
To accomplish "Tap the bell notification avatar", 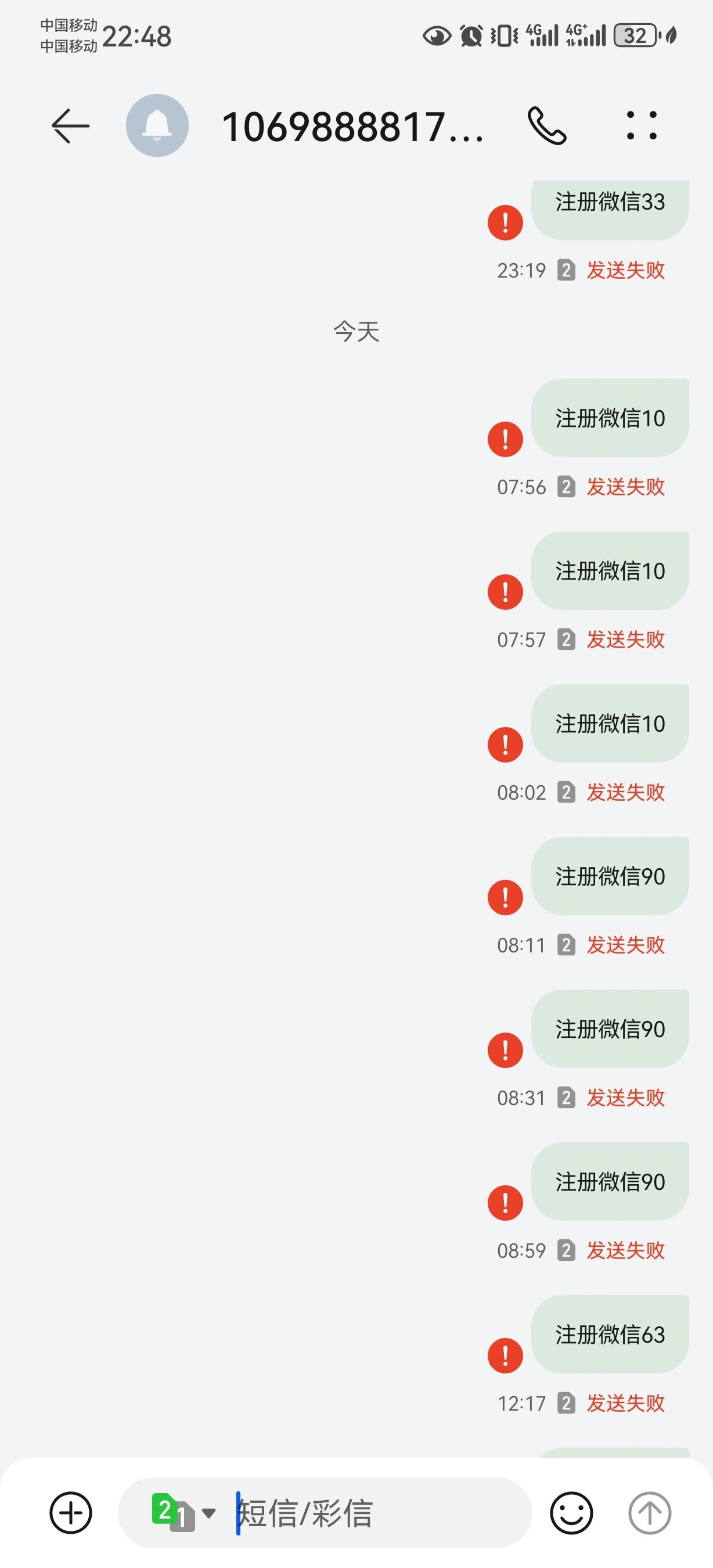I will point(157,127).
